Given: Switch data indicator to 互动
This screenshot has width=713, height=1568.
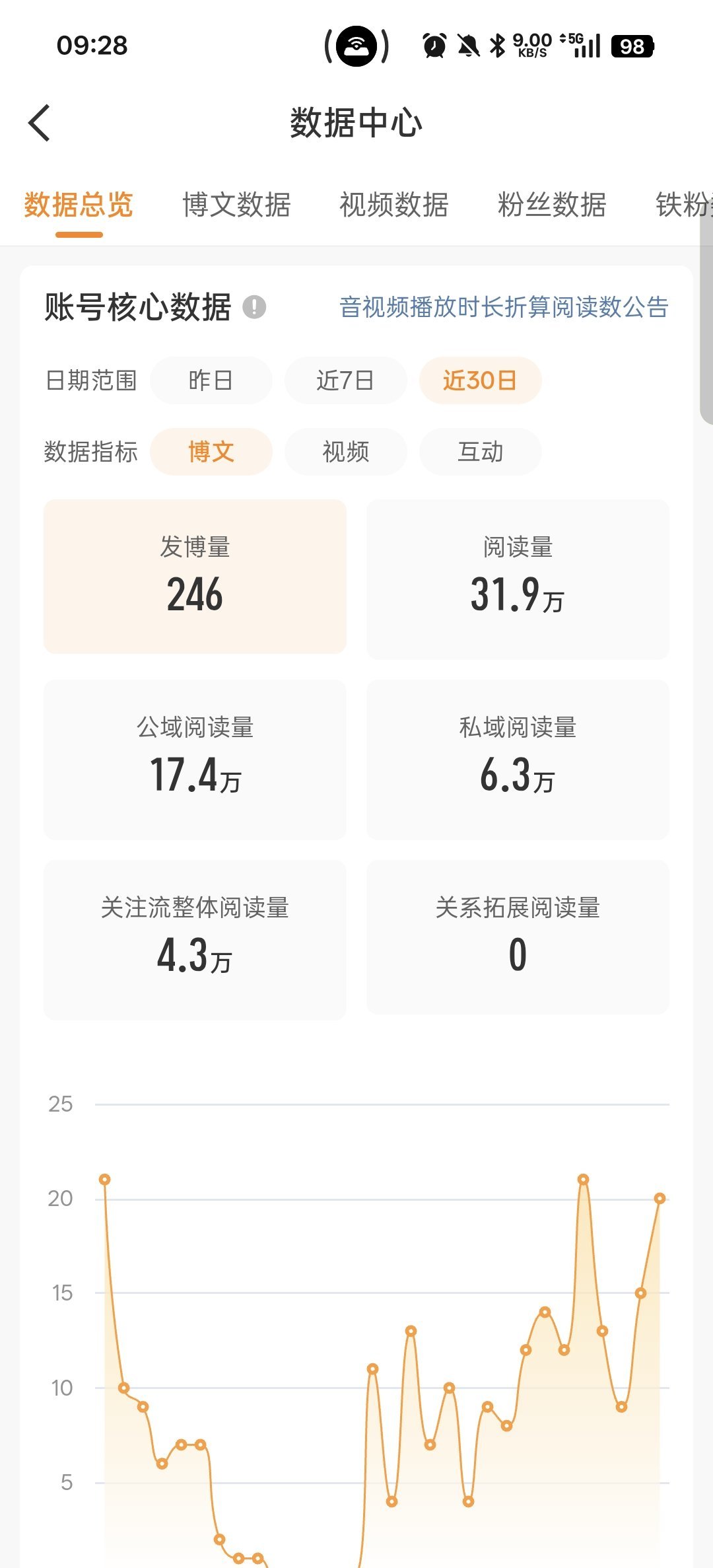Looking at the screenshot, I should pyautogui.click(x=480, y=451).
